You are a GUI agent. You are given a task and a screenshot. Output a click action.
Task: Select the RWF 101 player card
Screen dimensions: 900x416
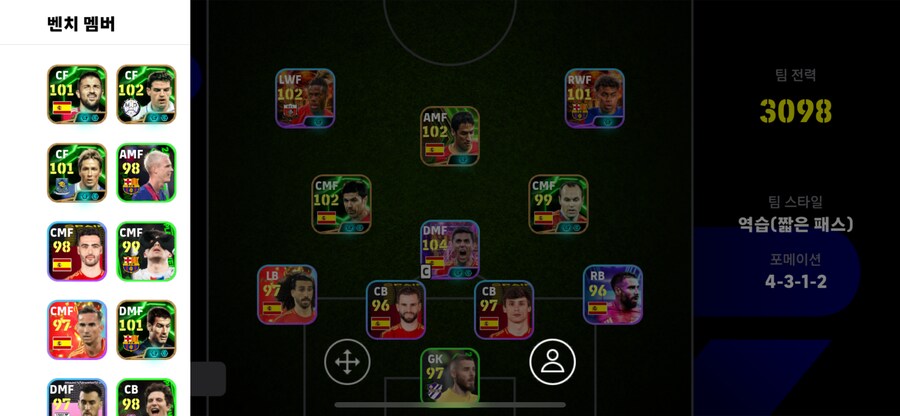coord(594,98)
